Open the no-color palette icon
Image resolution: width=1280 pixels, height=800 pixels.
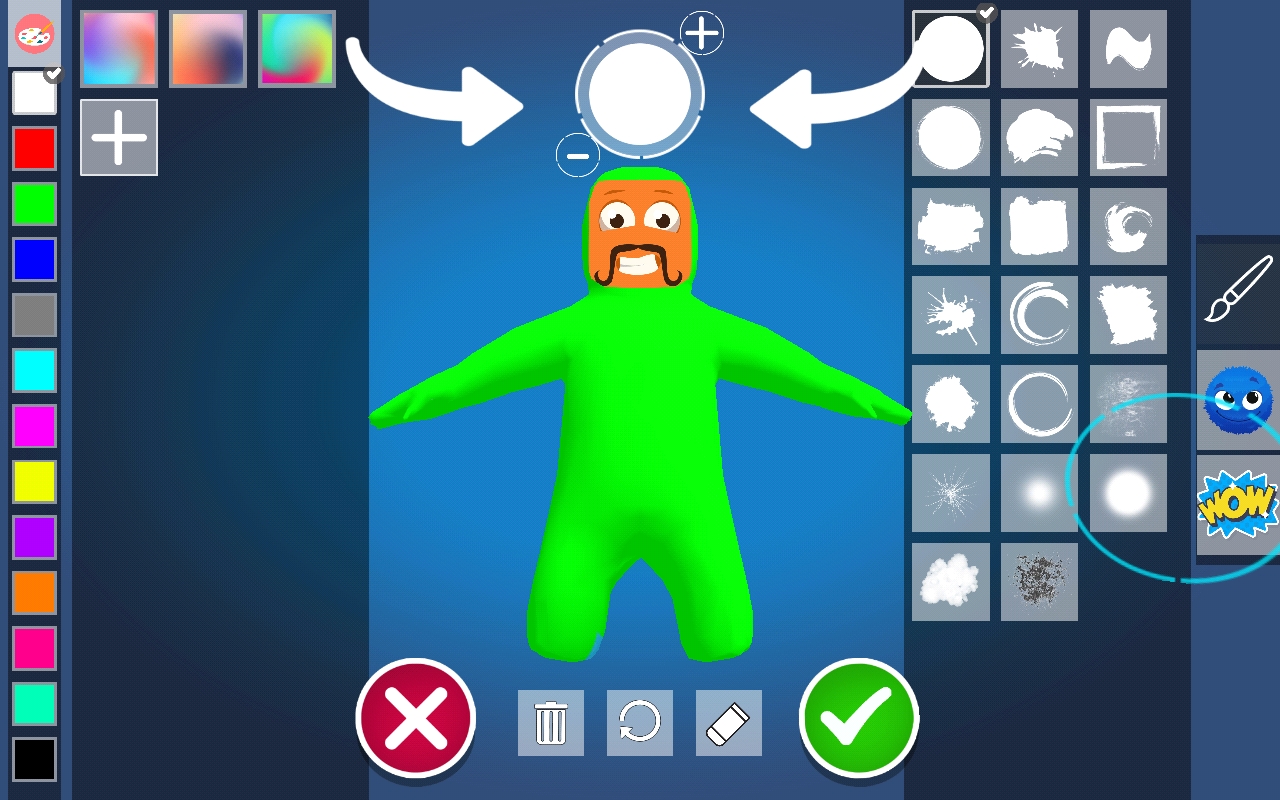(35, 35)
